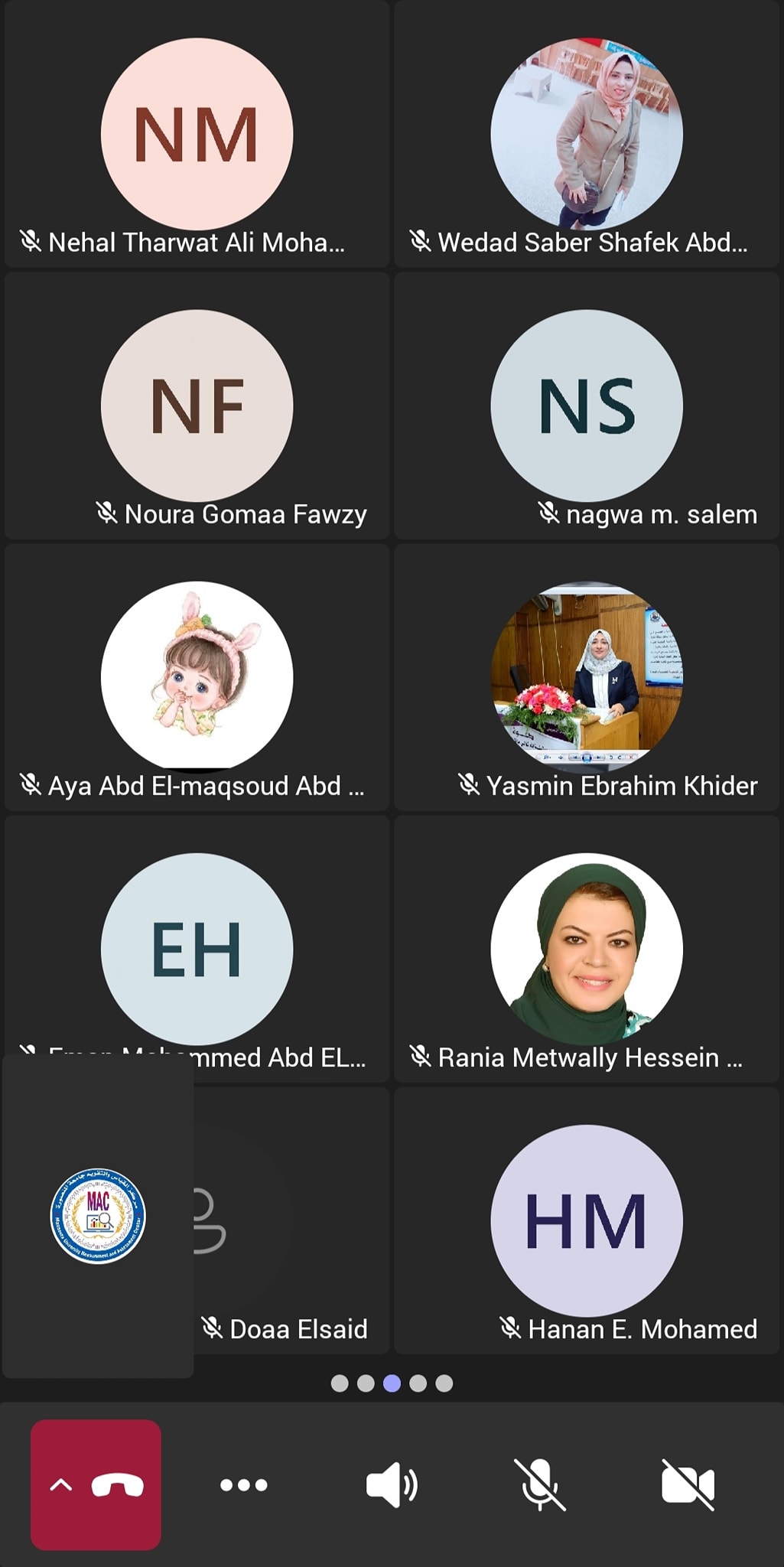Open Wedad Saber Shafek's participant tile

[587, 134]
